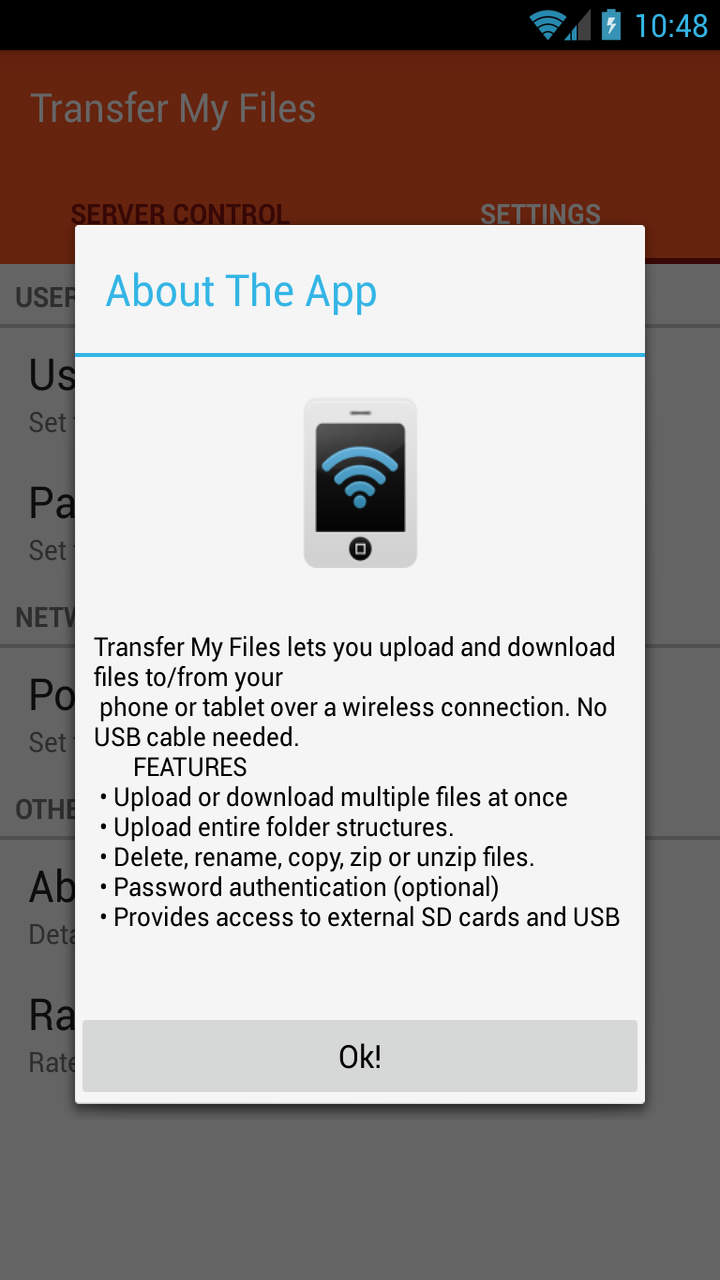Screen dimensions: 720x1280
Task: Dismiss the dialog with the Ok! button
Action: [360, 1056]
